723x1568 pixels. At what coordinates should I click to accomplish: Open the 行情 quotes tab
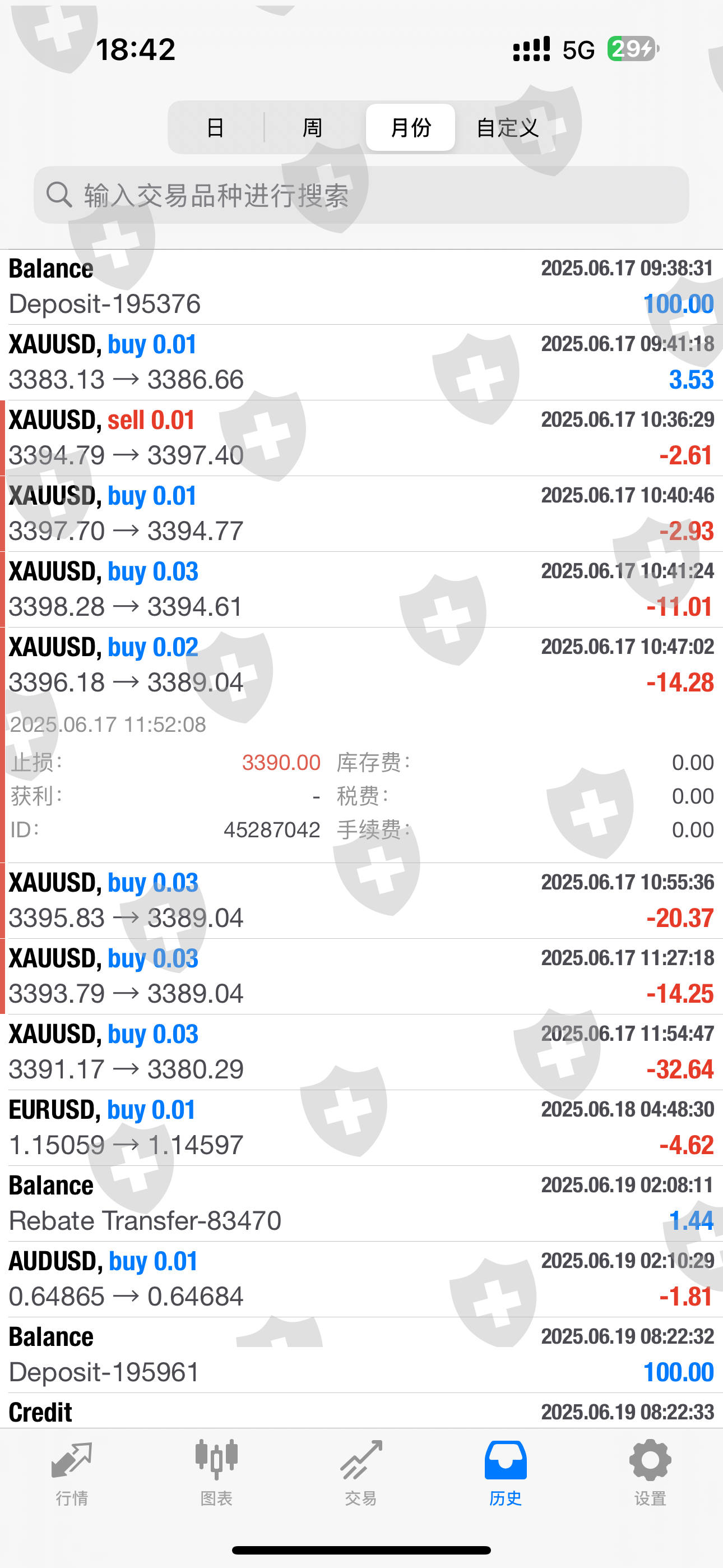coord(72,1472)
